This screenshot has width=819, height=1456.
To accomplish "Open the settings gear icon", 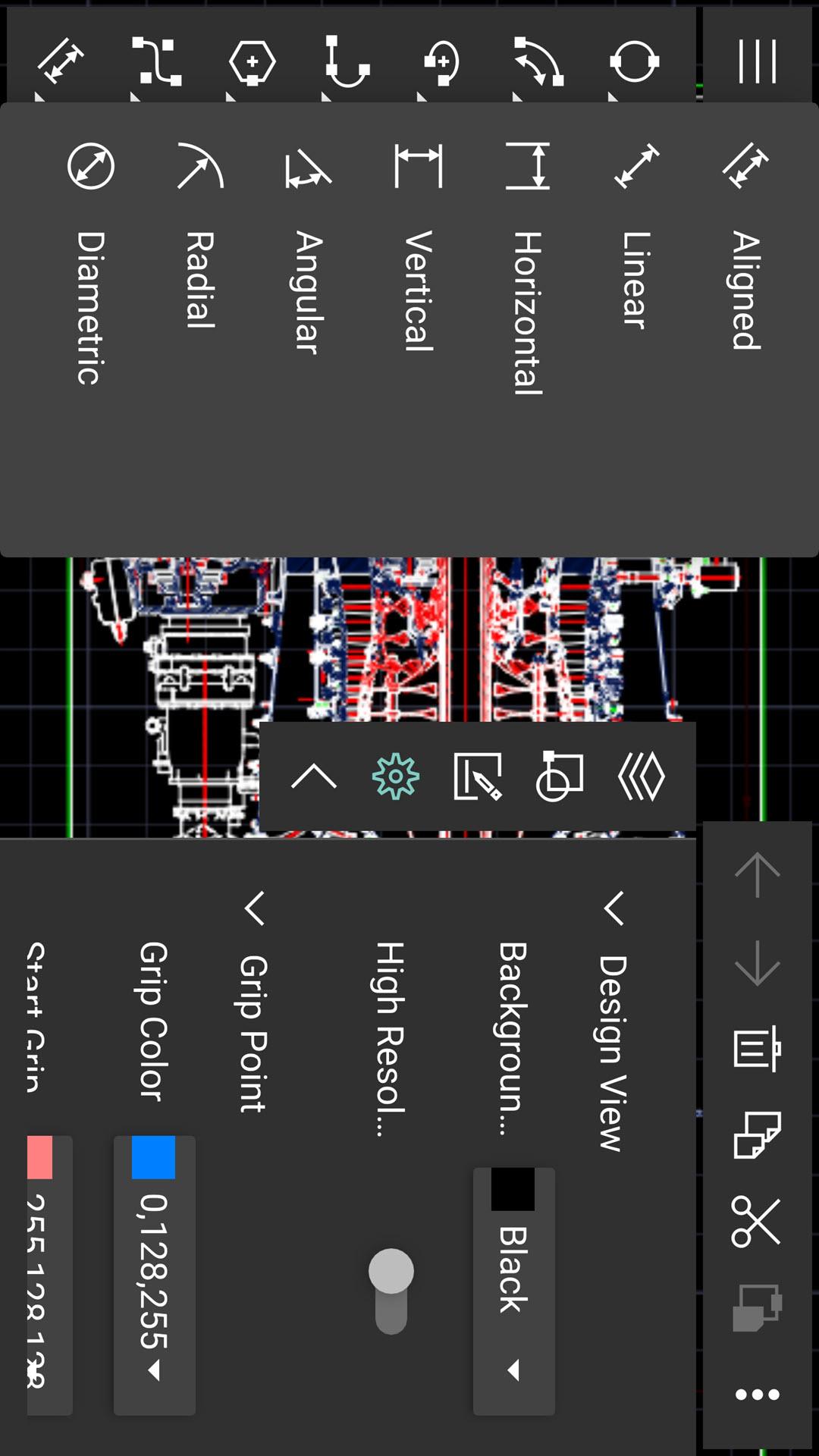I will click(x=395, y=777).
